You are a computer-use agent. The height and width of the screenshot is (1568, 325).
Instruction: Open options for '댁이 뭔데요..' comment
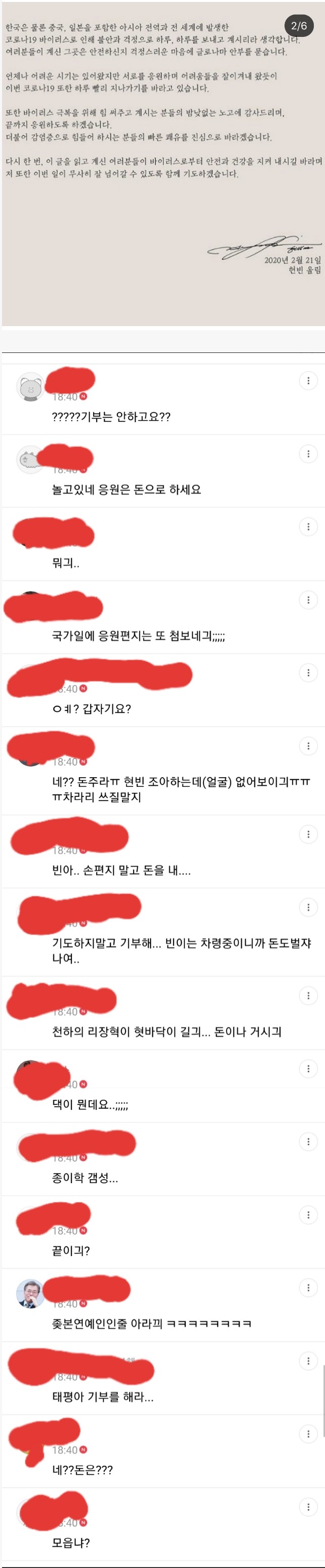[308, 1068]
